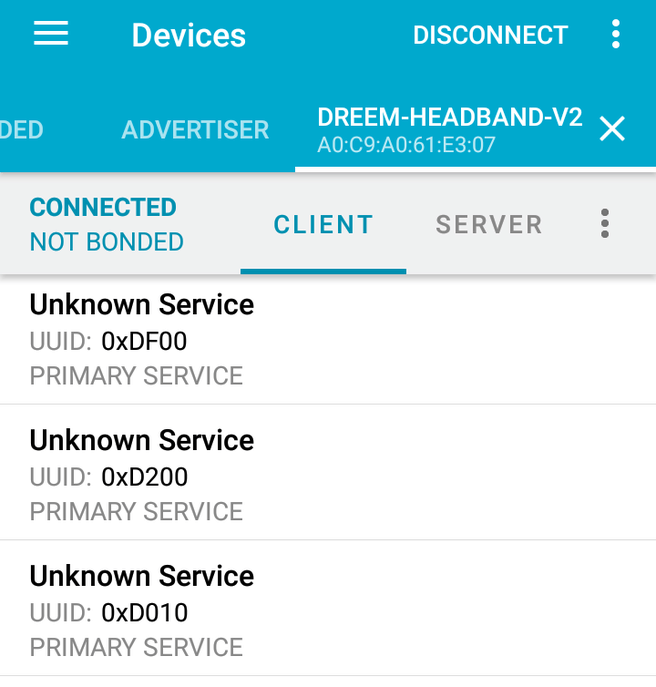The height and width of the screenshot is (687, 656).
Task: Close the DREEM-HEADBAND-V2 tab
Action: tap(611, 129)
